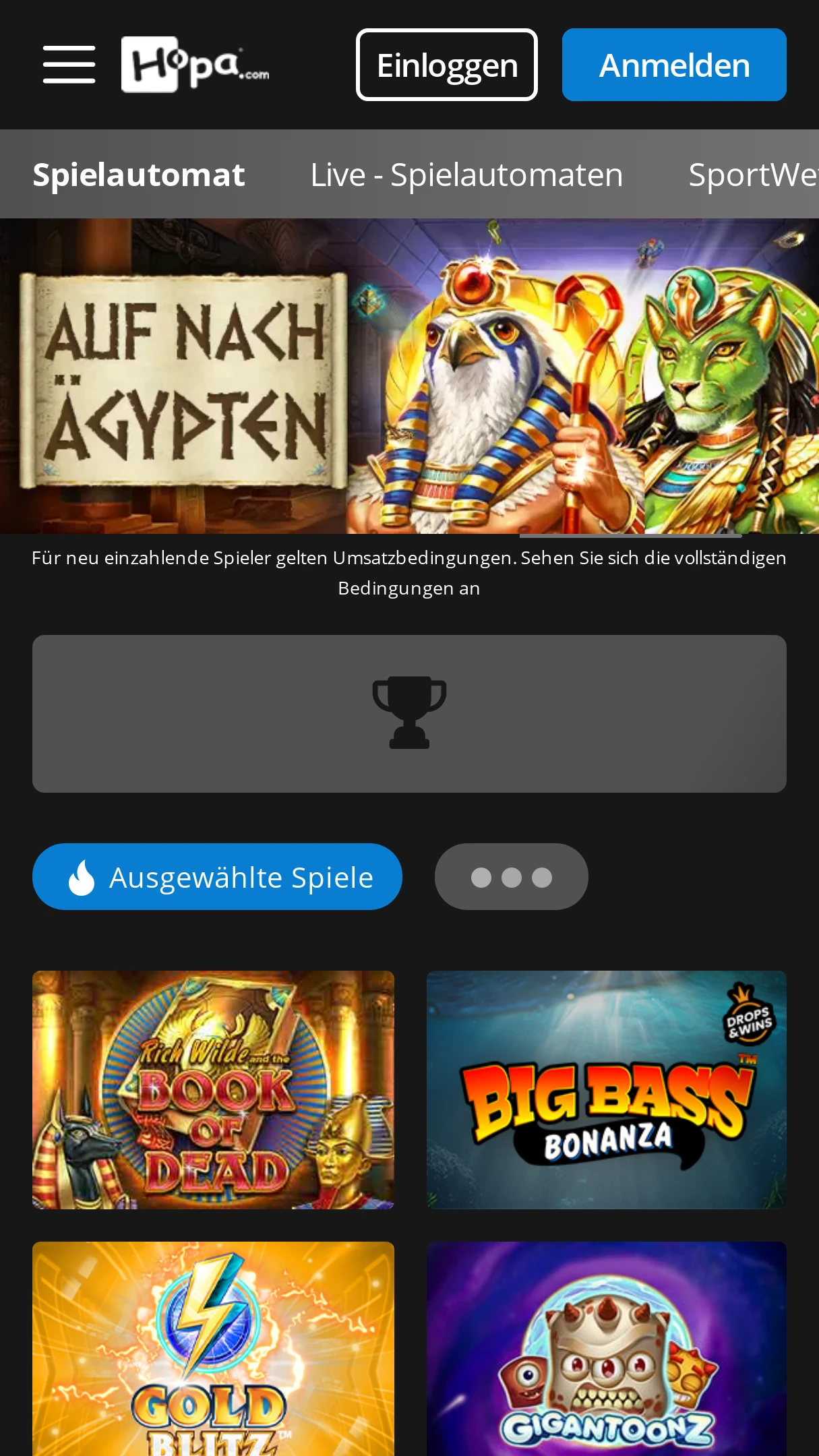The height and width of the screenshot is (1456, 819).
Task: Select the Ausgewählte Spiele chip
Action: (x=217, y=876)
